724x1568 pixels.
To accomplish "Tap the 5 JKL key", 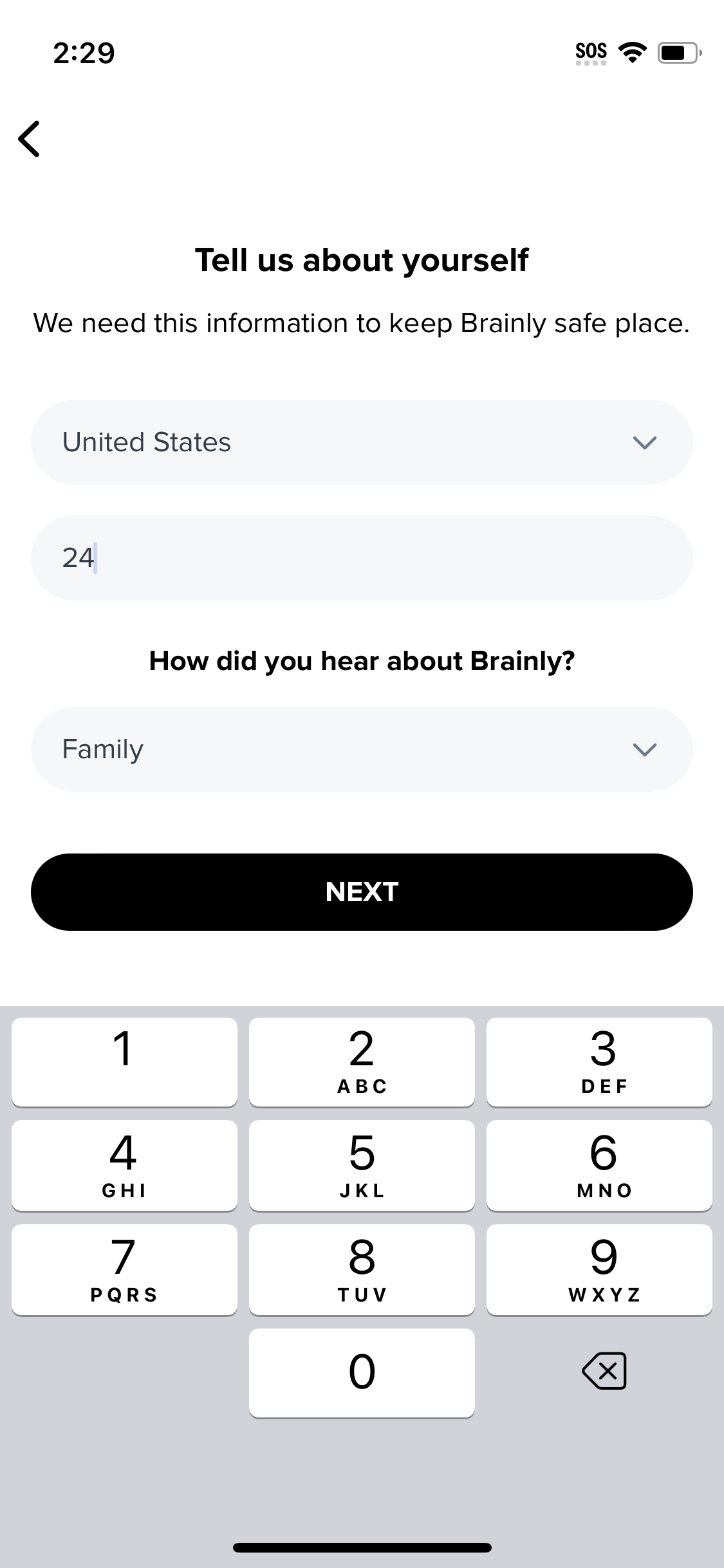I will [362, 1165].
